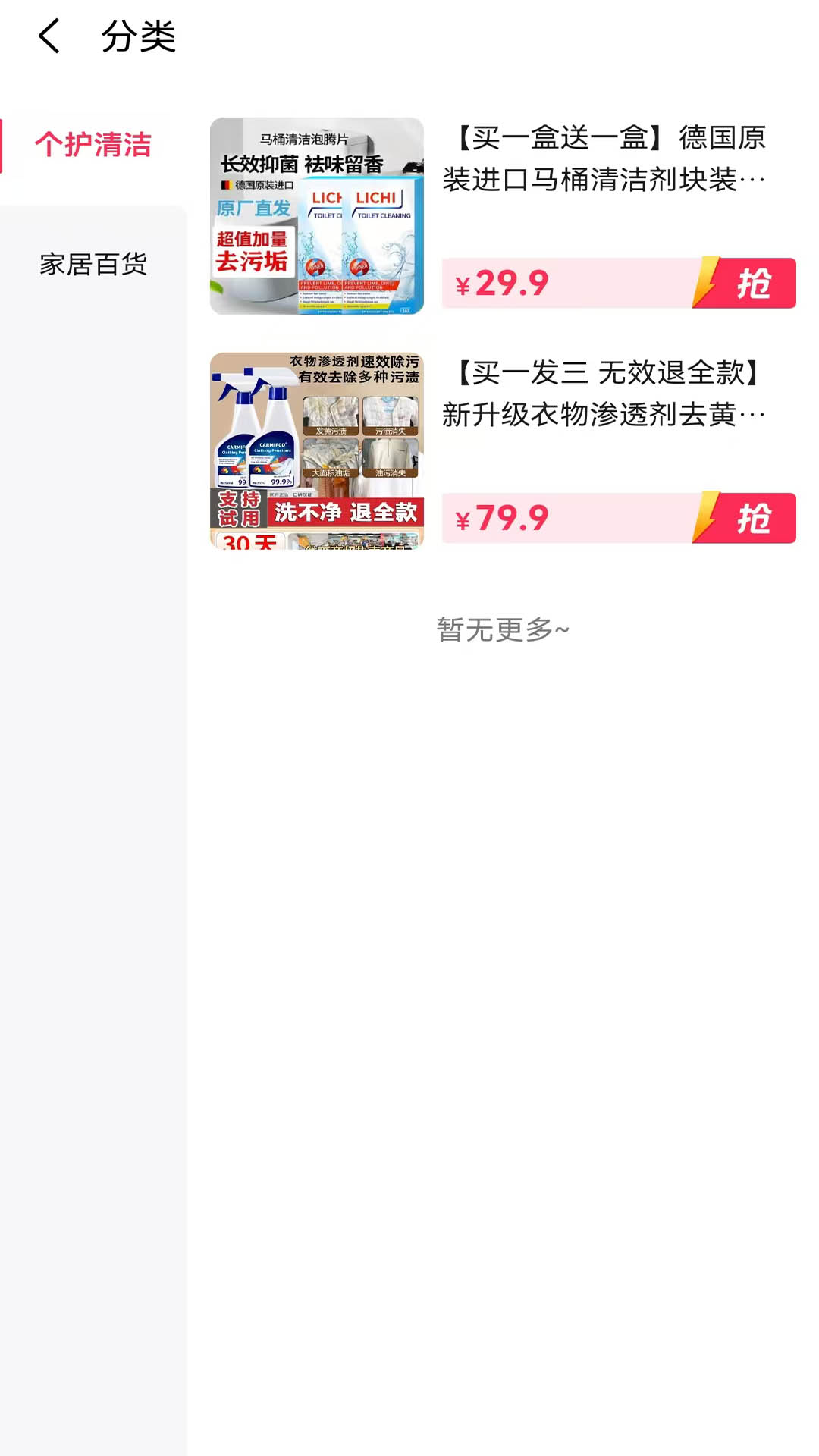Open the 马桶清洁泡腾片 product image

tap(318, 215)
